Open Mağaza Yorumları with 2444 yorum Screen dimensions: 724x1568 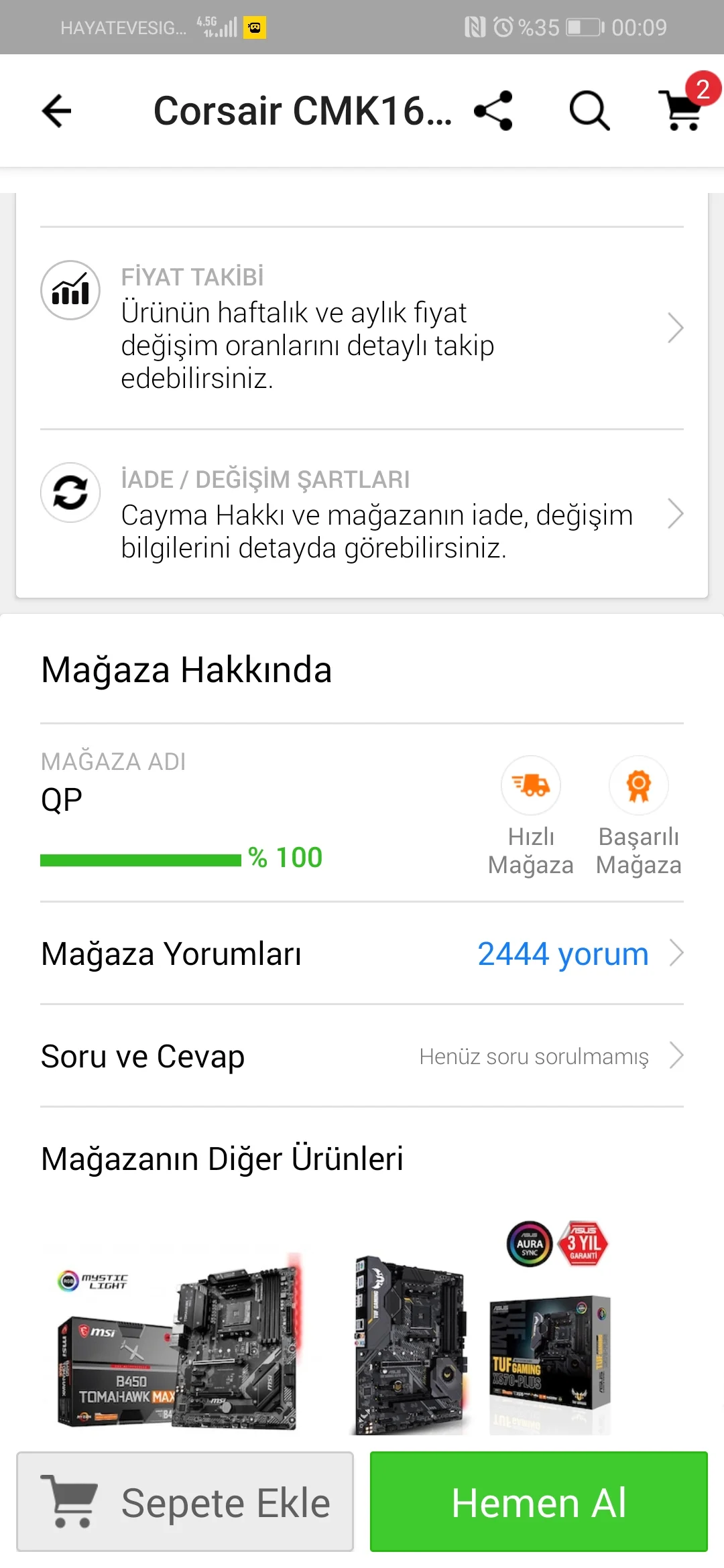362,954
